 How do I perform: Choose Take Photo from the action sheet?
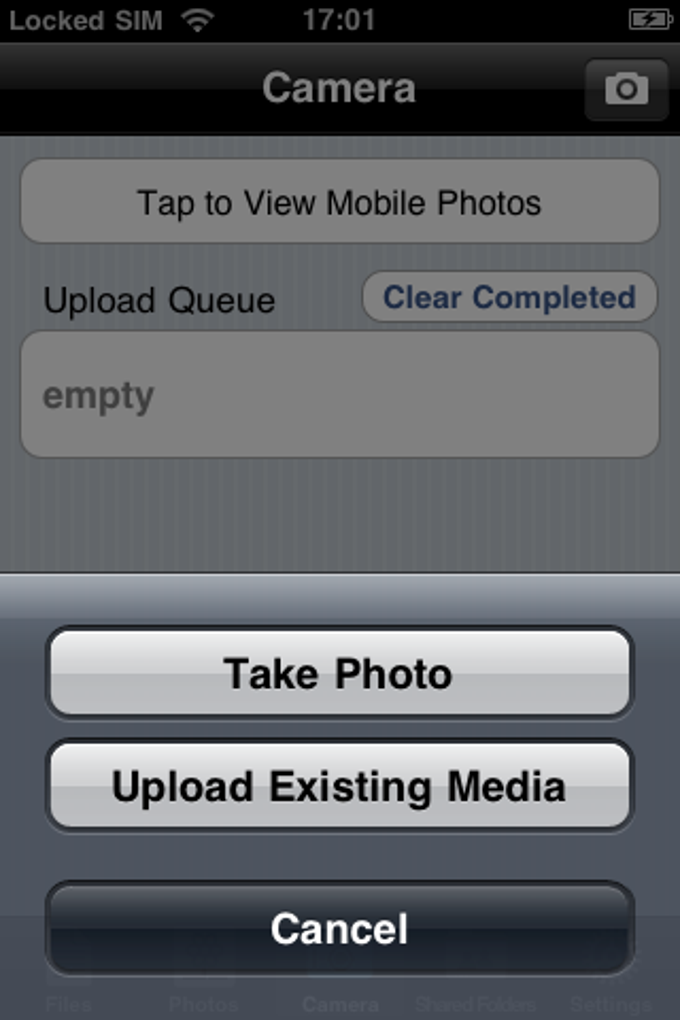tap(339, 673)
